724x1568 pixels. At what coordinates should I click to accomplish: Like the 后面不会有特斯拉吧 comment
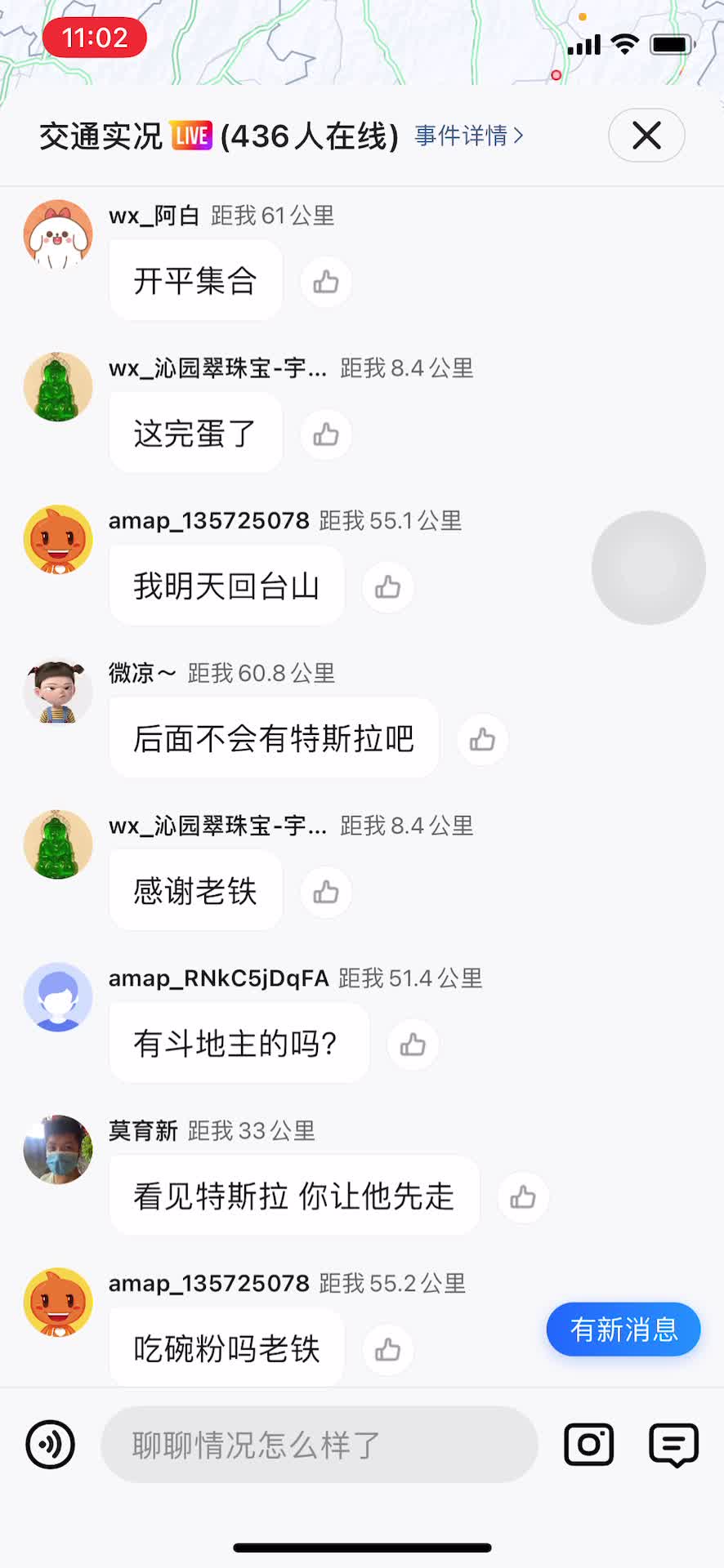coord(482,740)
